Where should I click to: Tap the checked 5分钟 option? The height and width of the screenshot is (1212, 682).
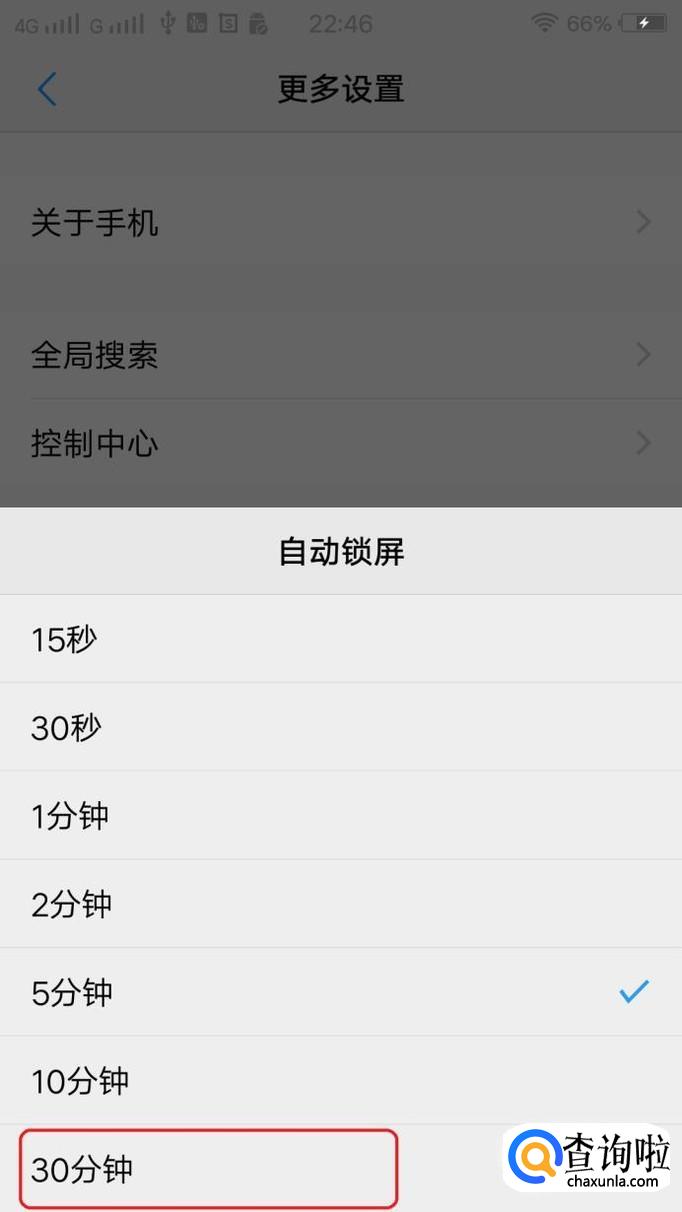point(72,992)
